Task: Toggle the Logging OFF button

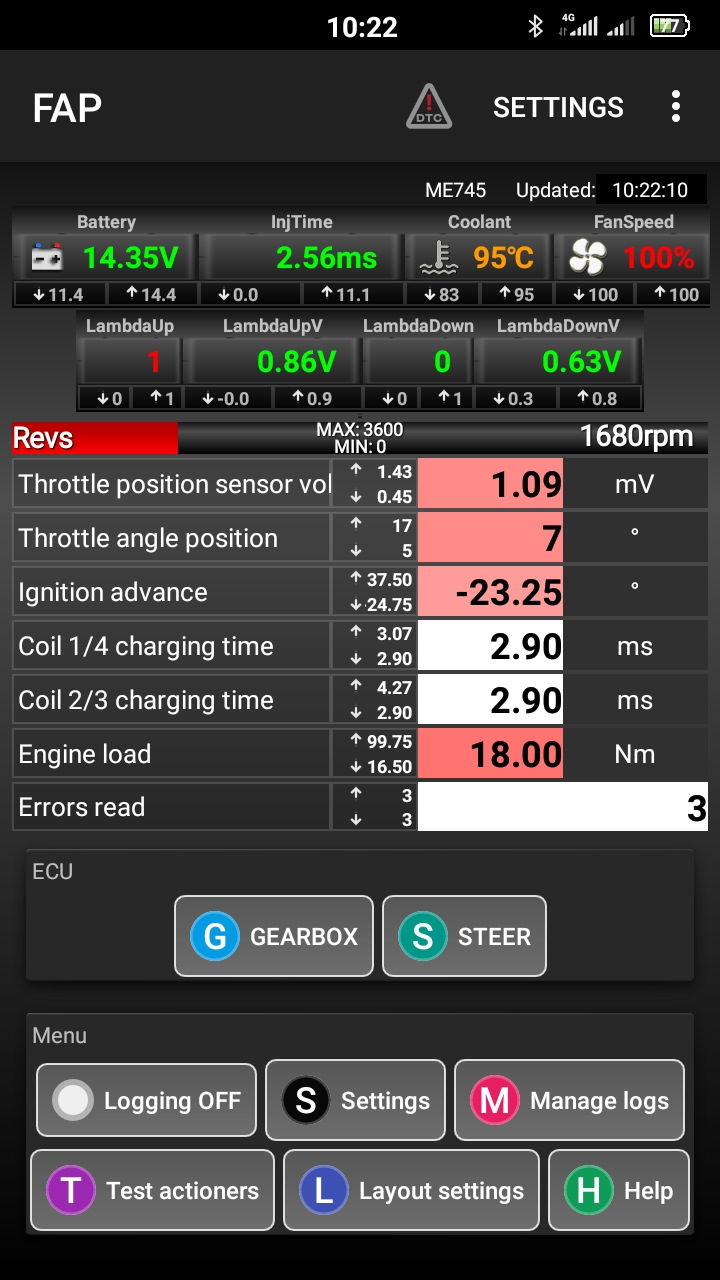Action: [147, 1100]
